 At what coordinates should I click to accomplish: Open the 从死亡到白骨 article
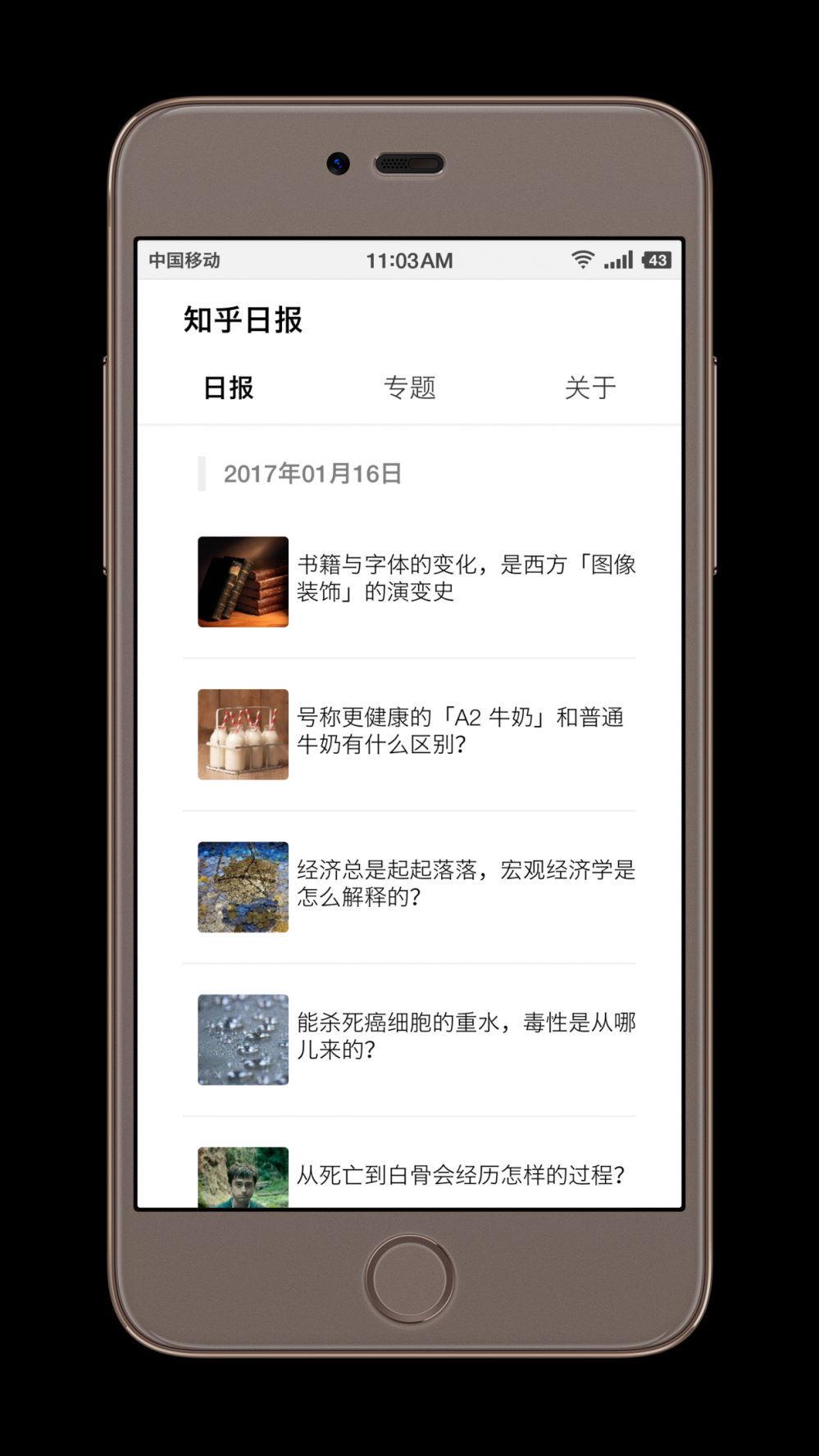coord(460,1176)
